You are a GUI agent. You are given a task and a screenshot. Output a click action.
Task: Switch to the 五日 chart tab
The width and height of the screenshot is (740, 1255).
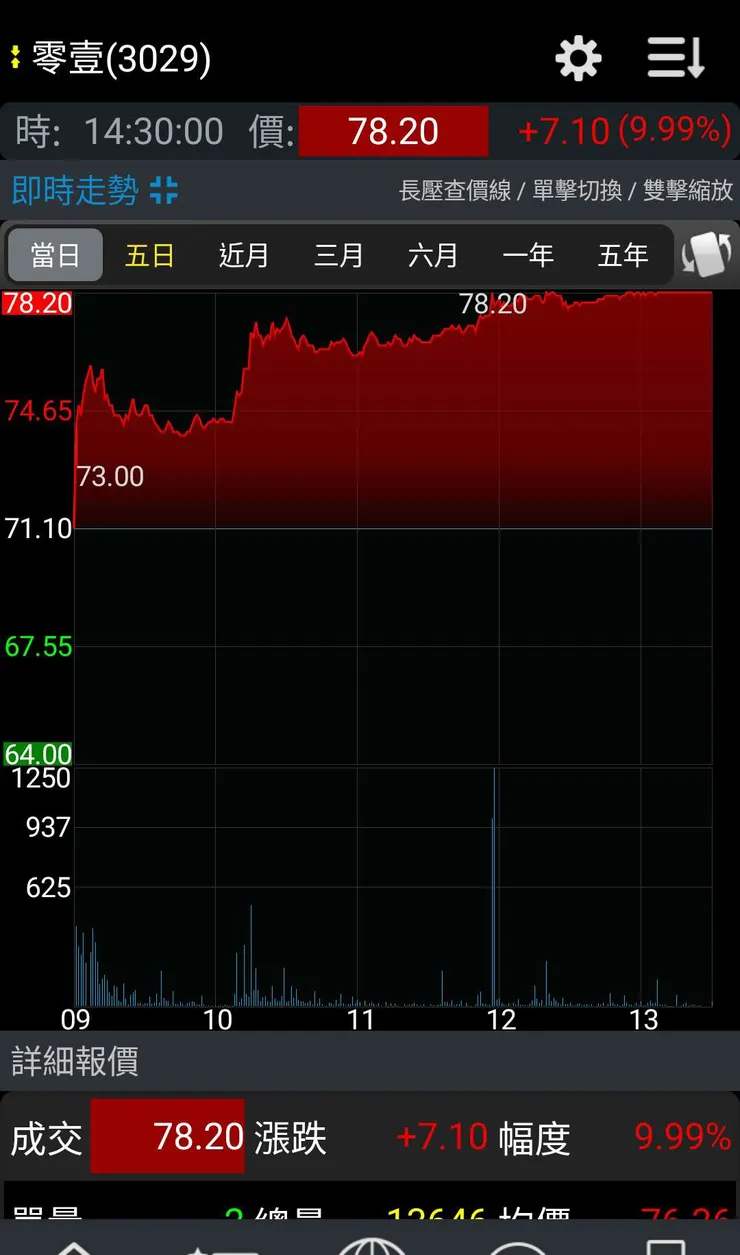150,256
